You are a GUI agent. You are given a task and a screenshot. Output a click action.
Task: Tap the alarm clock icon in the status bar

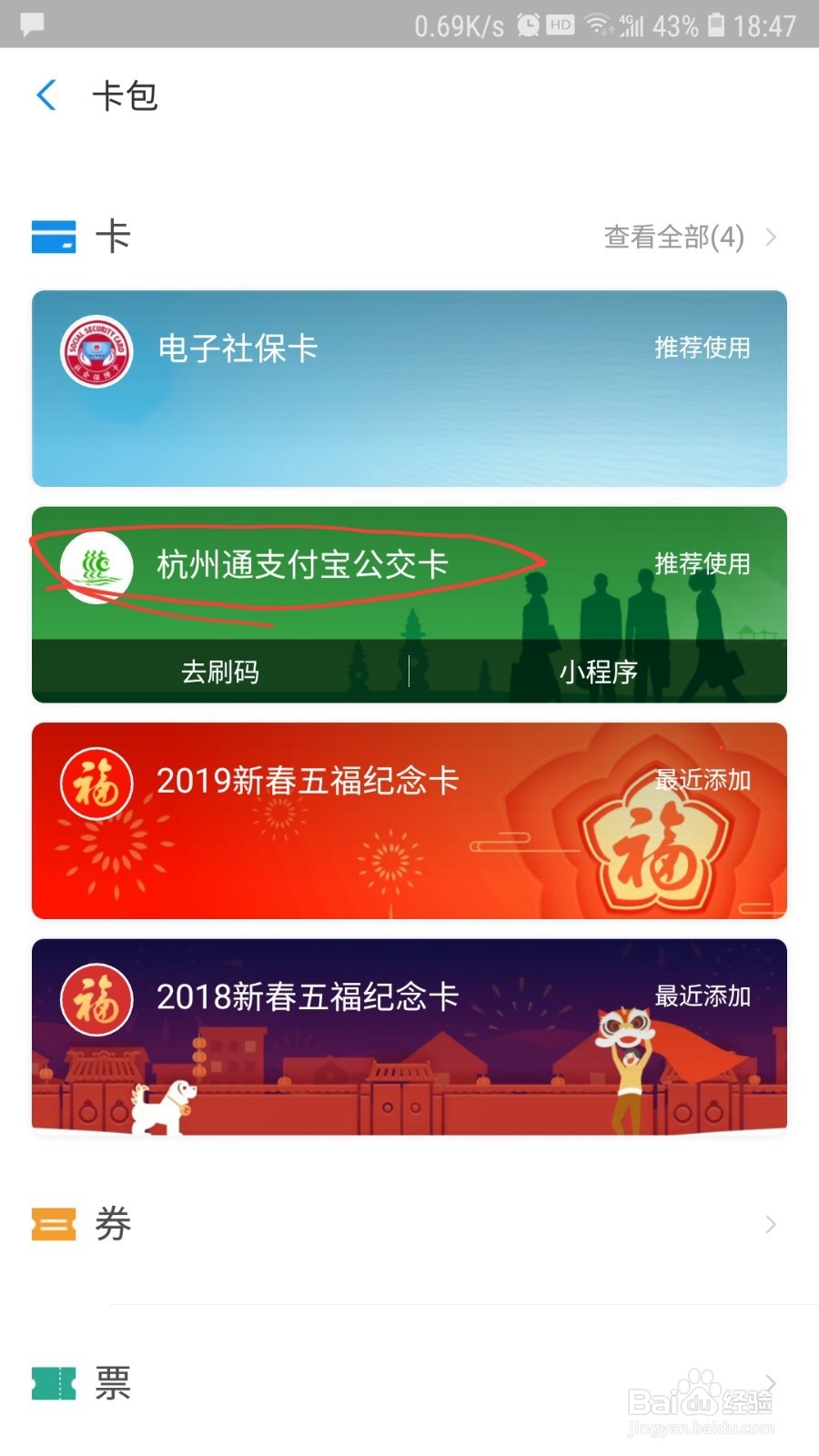tap(529, 25)
